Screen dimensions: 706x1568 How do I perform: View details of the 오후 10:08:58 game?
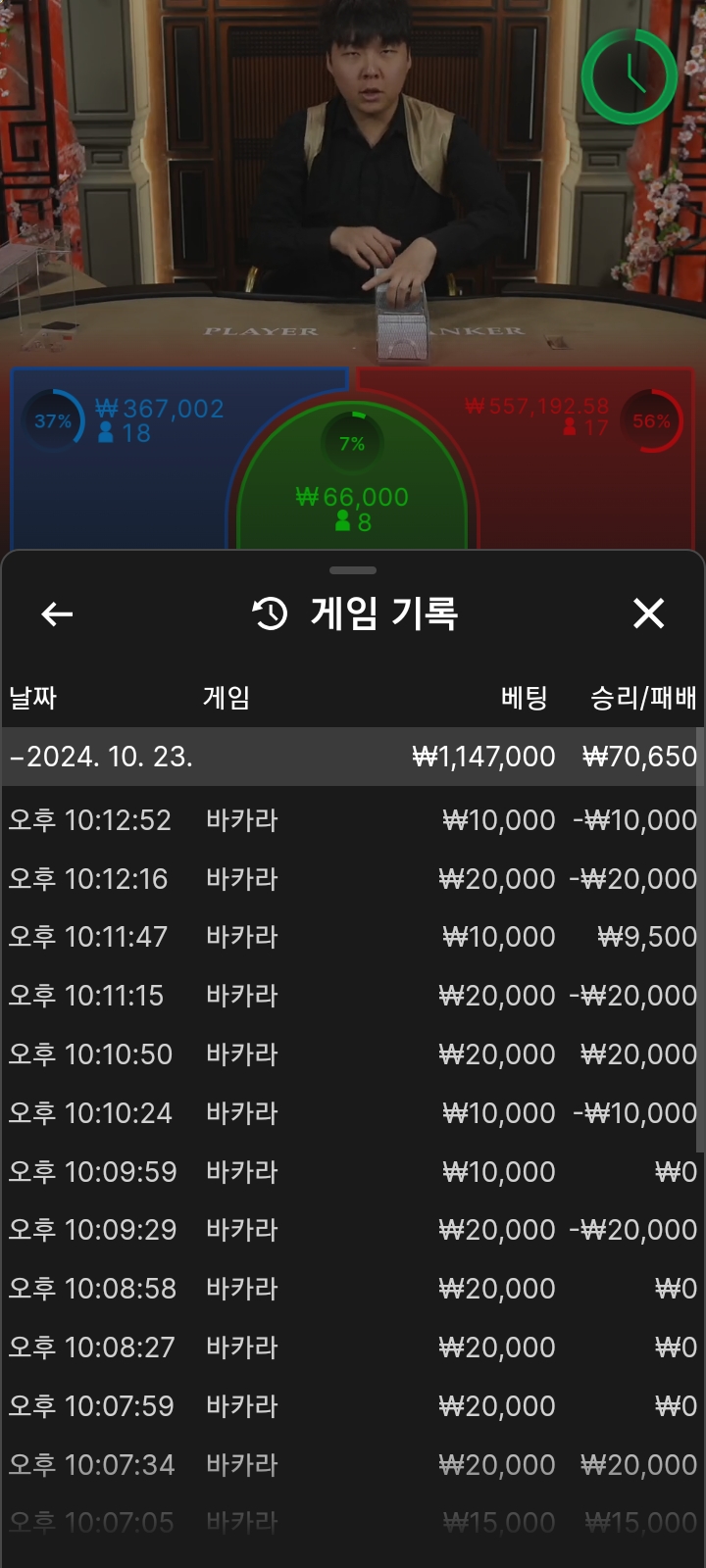[x=351, y=1289]
